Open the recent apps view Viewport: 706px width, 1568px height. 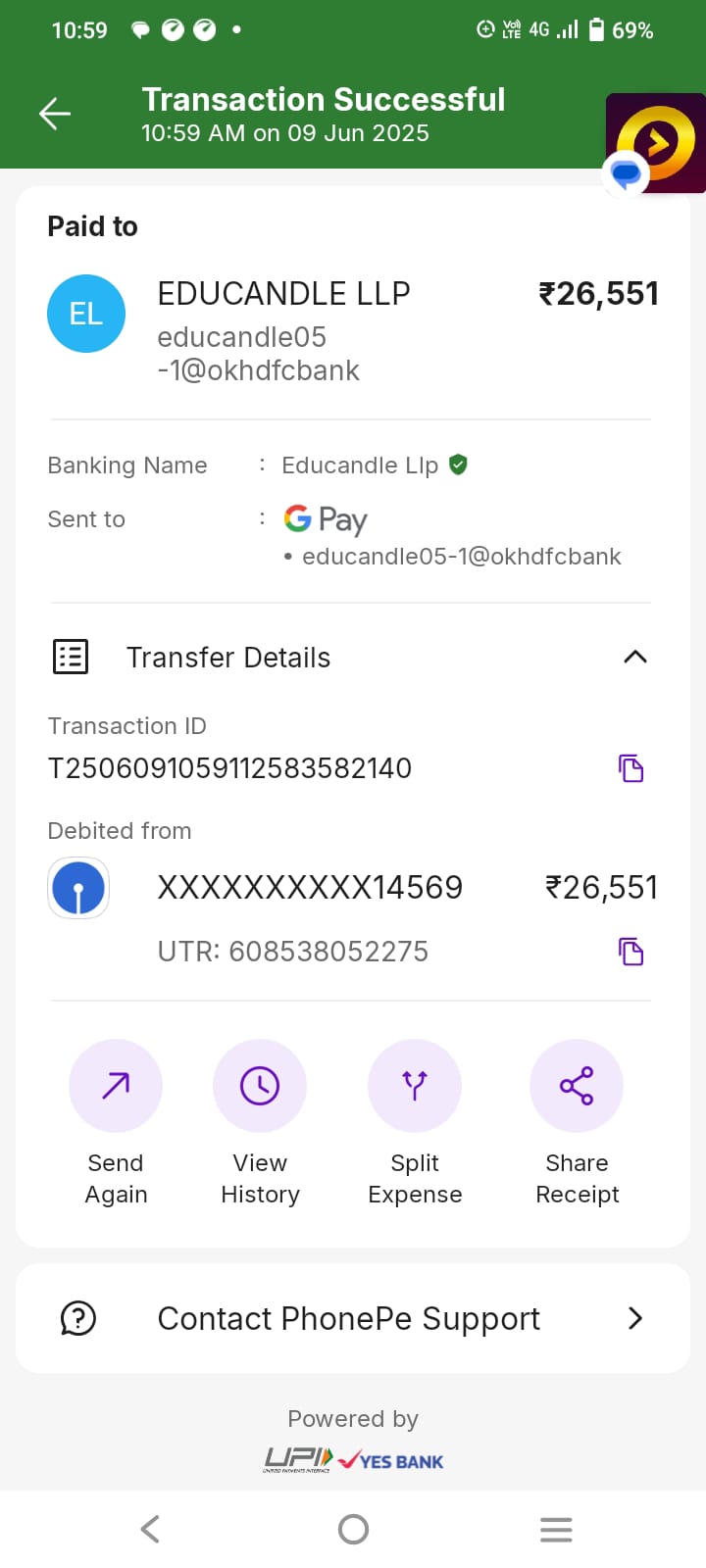coord(556,1529)
